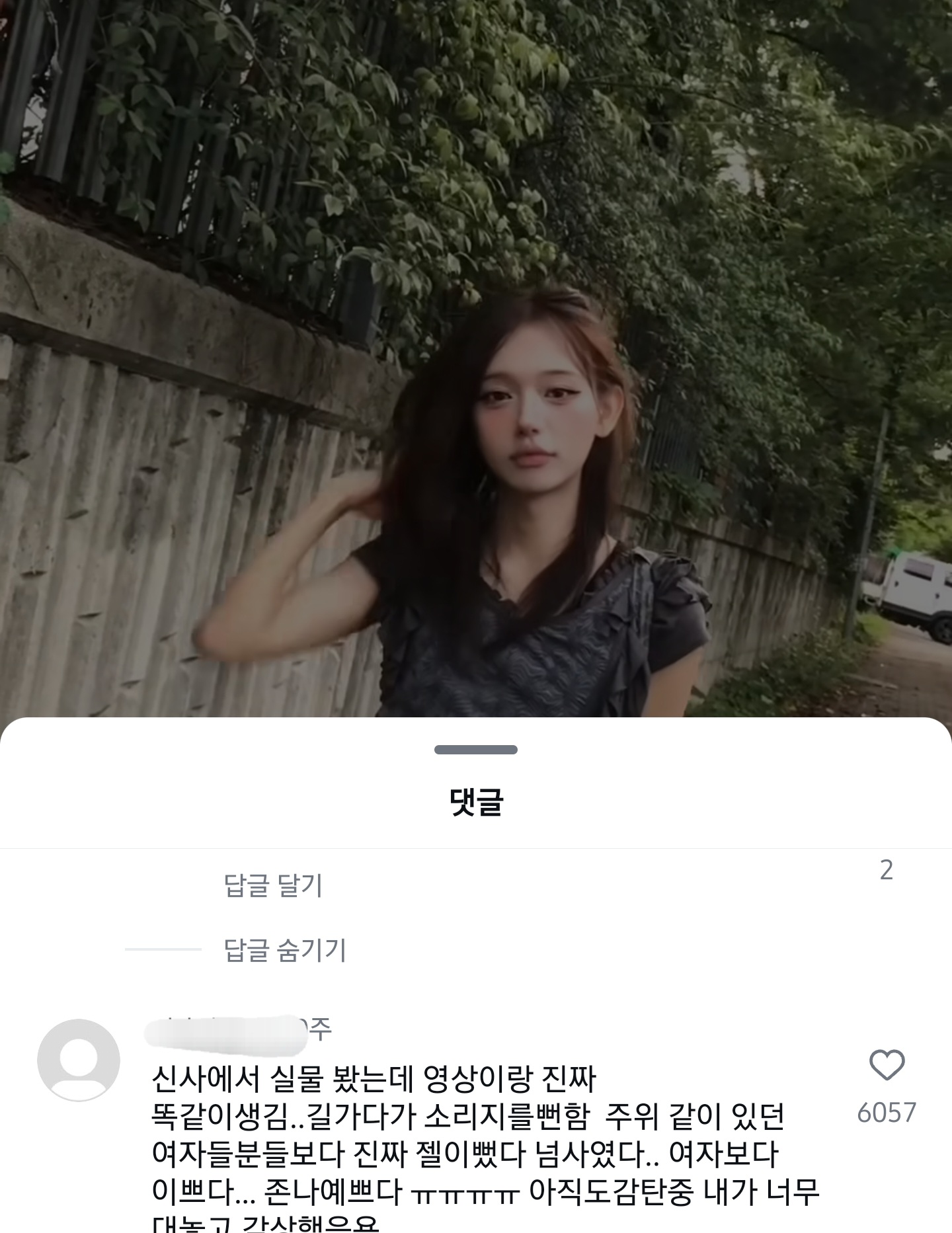Like the comment with 6057 likes
This screenshot has height=1233, width=952.
click(x=886, y=1065)
